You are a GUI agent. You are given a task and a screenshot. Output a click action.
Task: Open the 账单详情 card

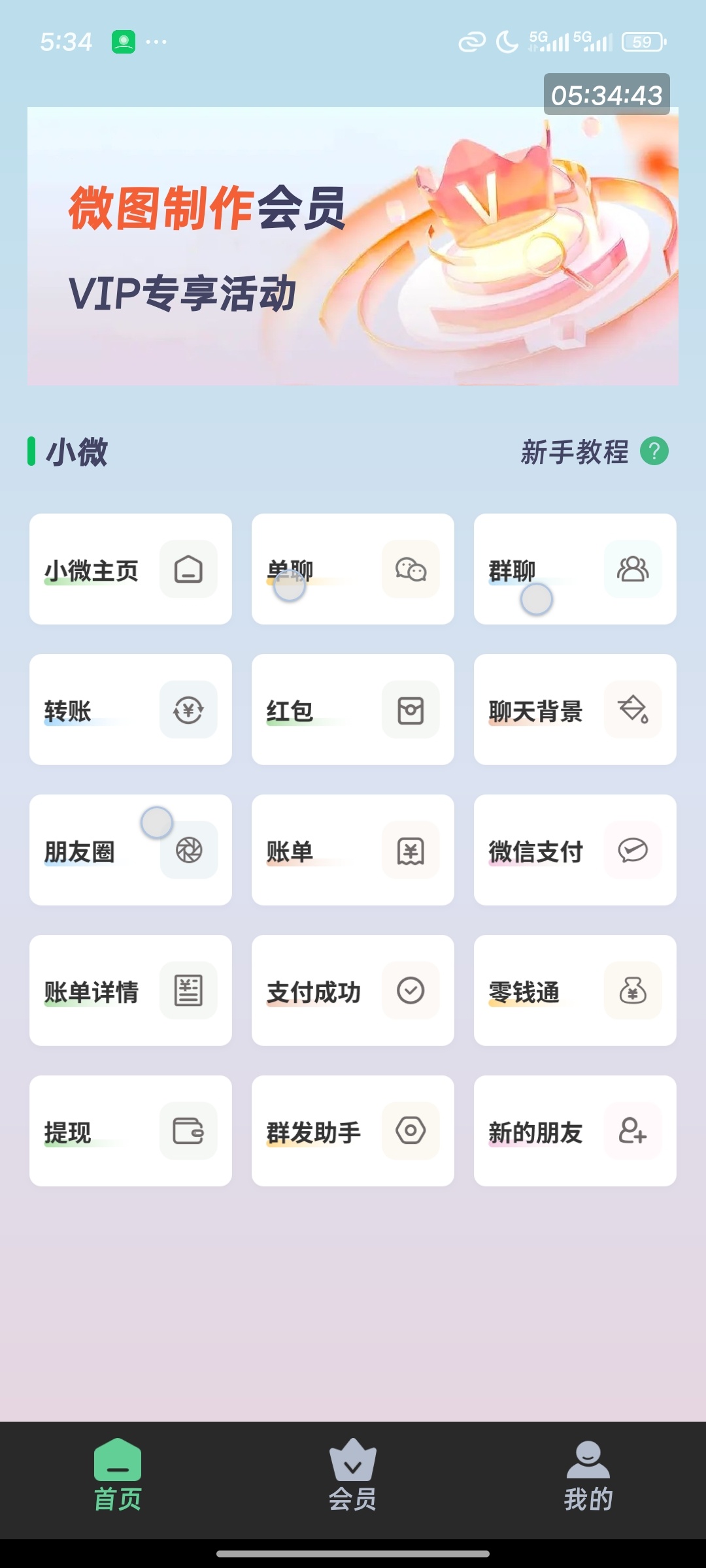[131, 990]
